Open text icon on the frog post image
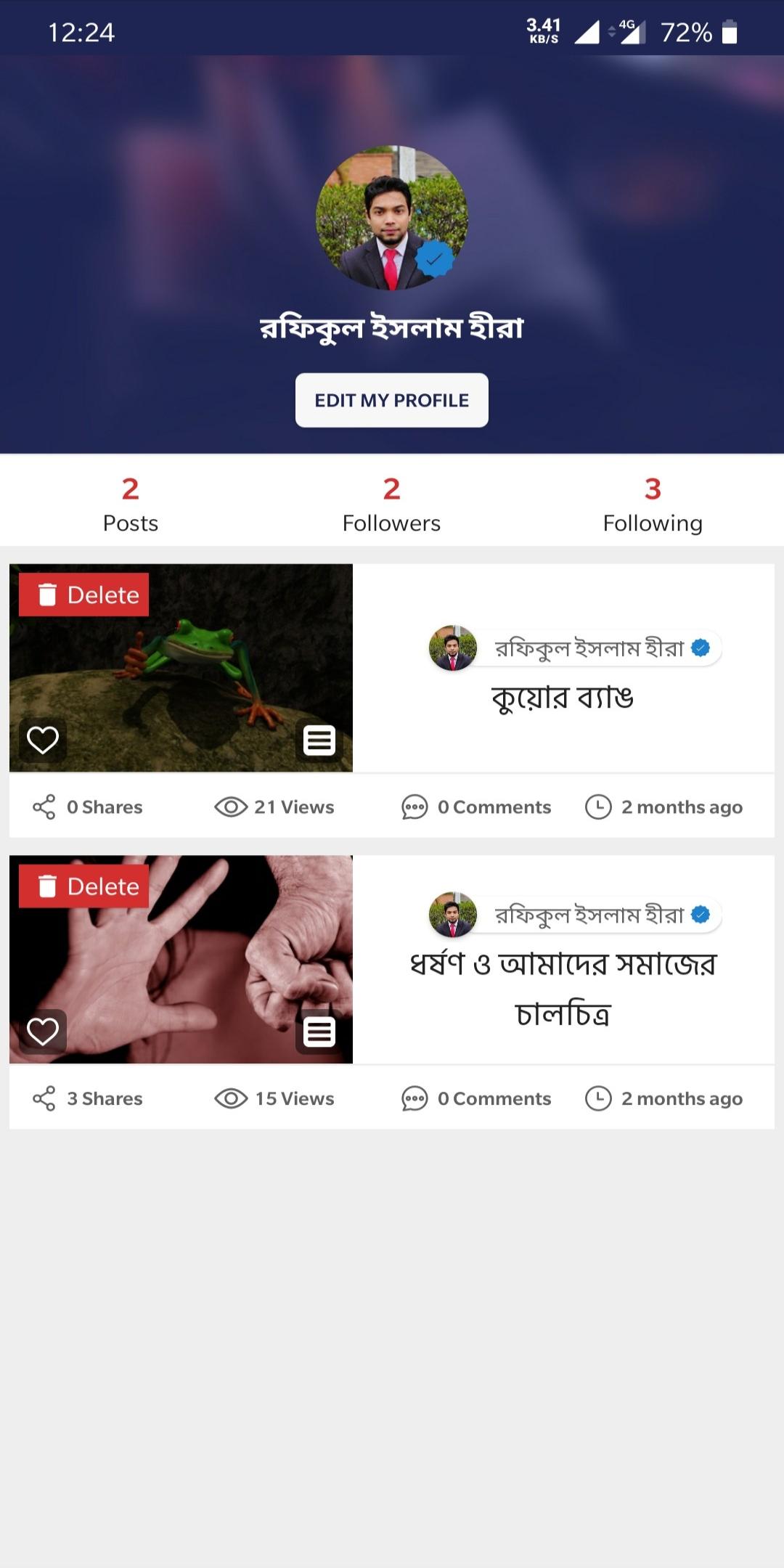The height and width of the screenshot is (1568, 784). (x=319, y=740)
